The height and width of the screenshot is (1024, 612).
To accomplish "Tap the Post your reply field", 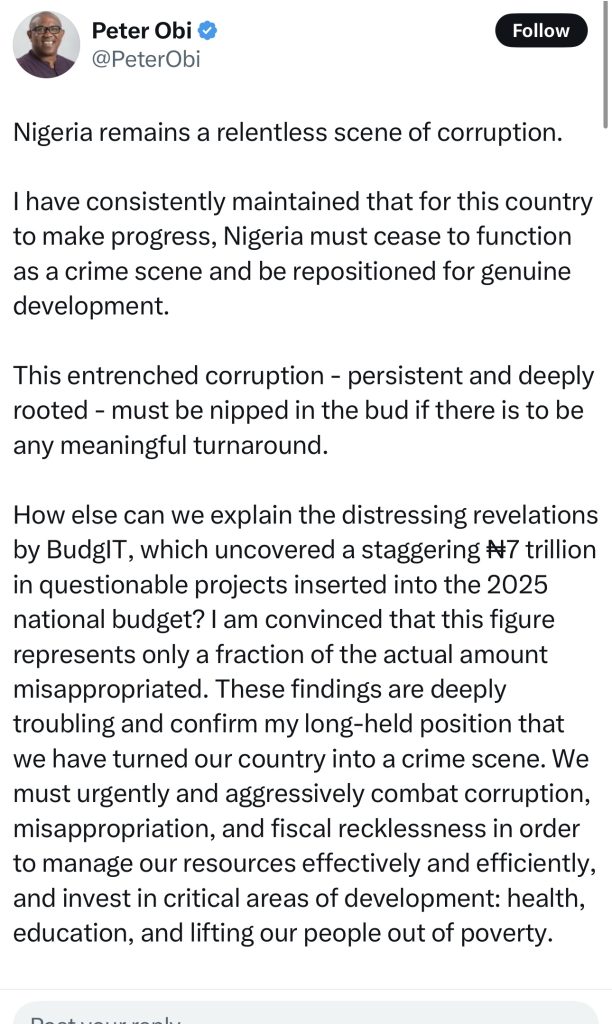I will tap(300, 1013).
